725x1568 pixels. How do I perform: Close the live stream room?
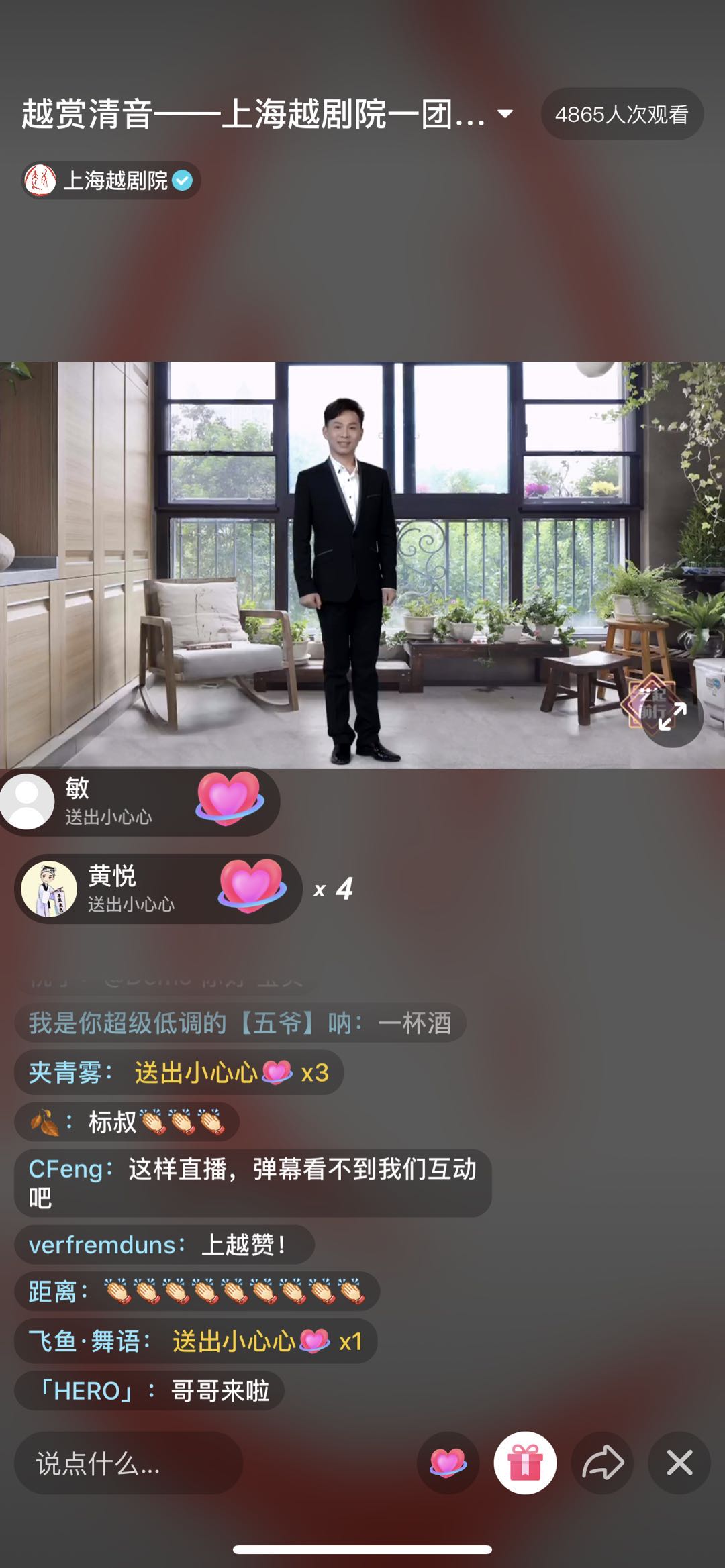(679, 1463)
